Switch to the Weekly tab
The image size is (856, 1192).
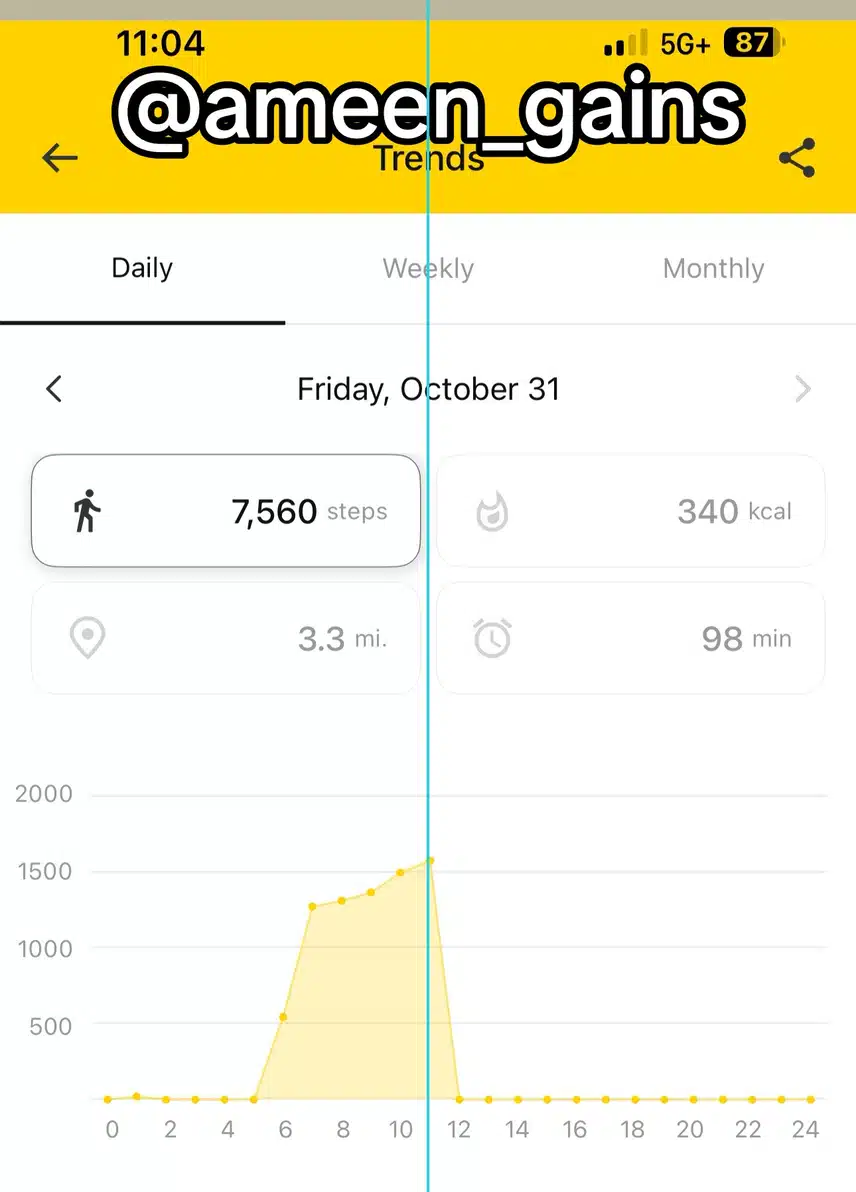[x=428, y=269]
